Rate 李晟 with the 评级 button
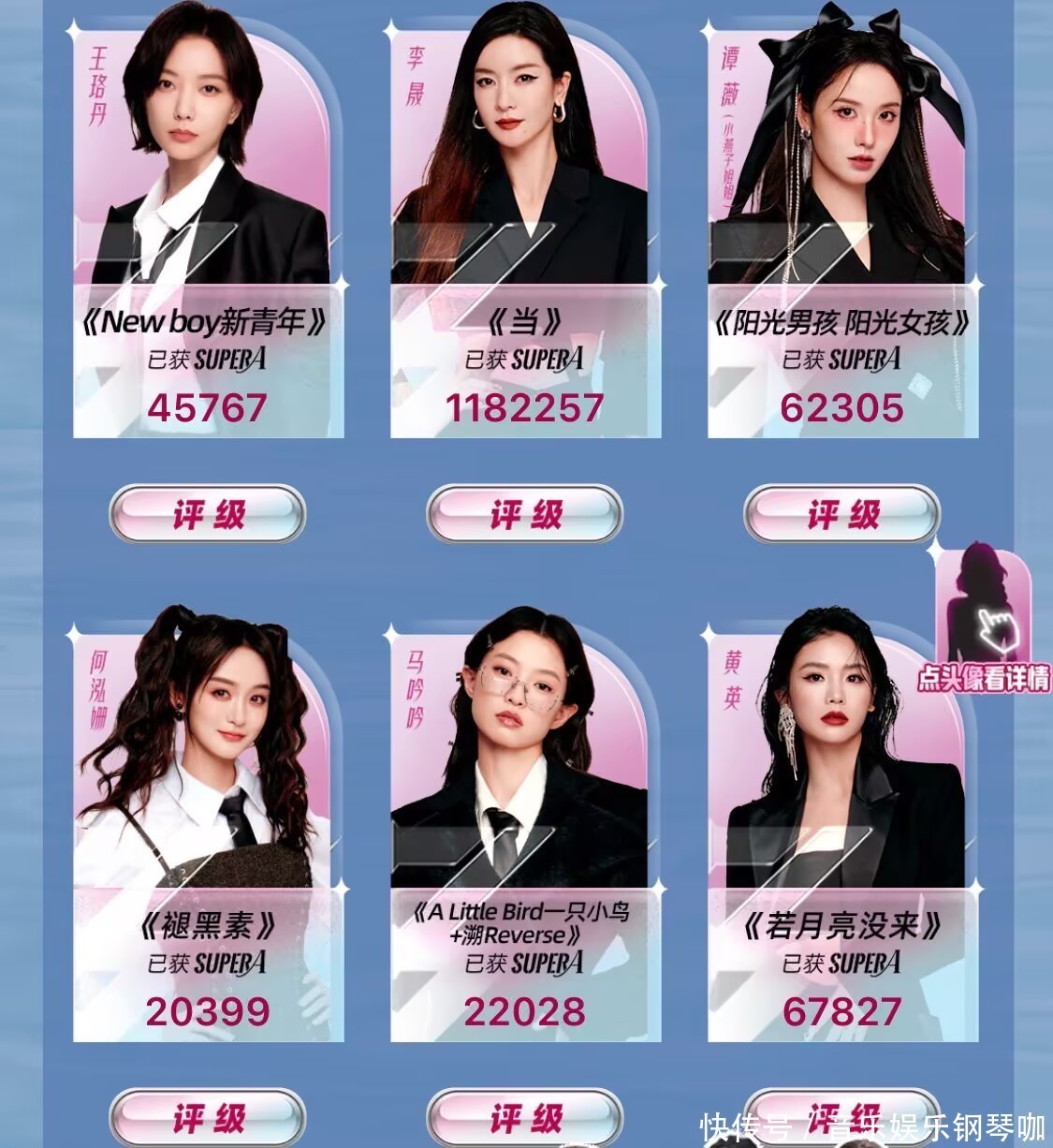The image size is (1053, 1148). [524, 514]
